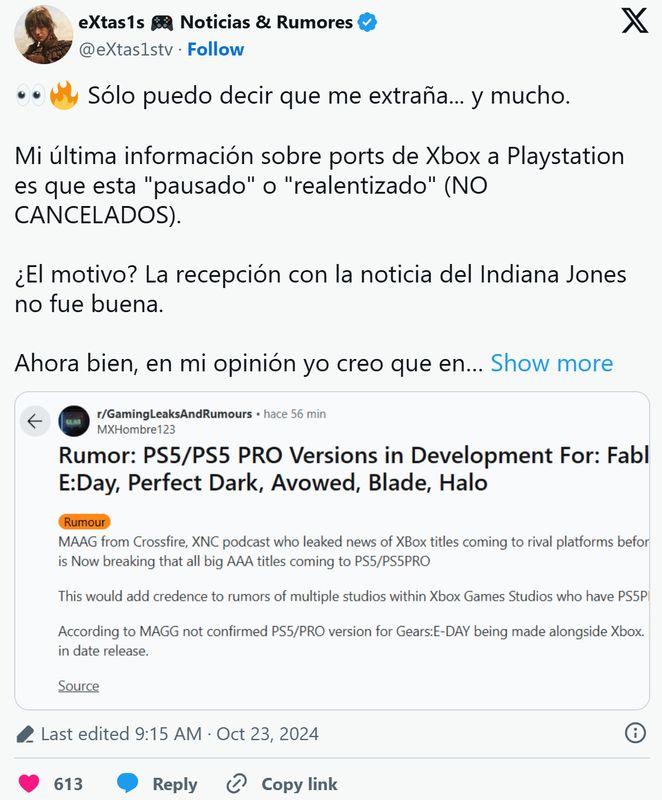Viewport: 662px width, 800px height.
Task: Like this tweet with the heart
Action: coord(31,784)
